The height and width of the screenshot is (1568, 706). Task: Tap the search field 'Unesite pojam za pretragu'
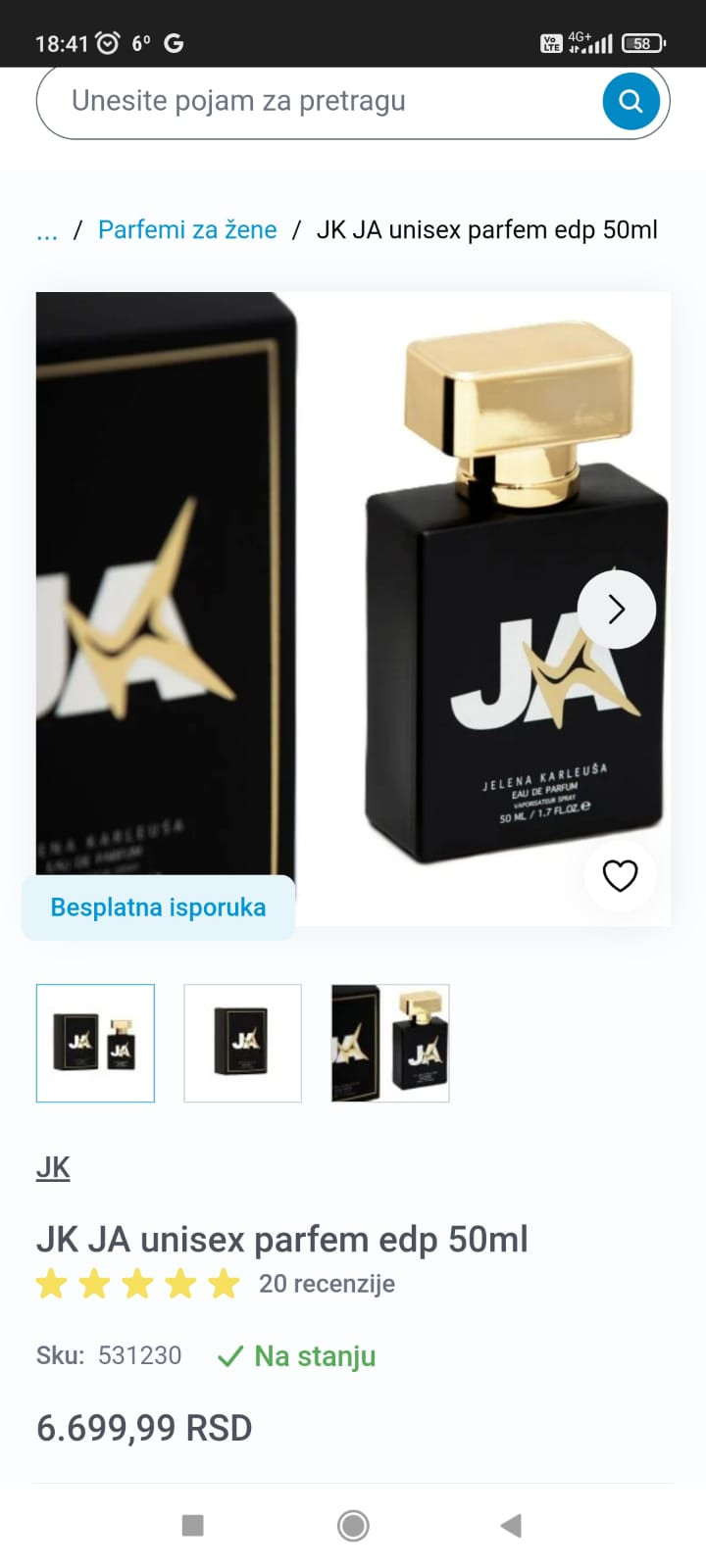[x=314, y=101]
